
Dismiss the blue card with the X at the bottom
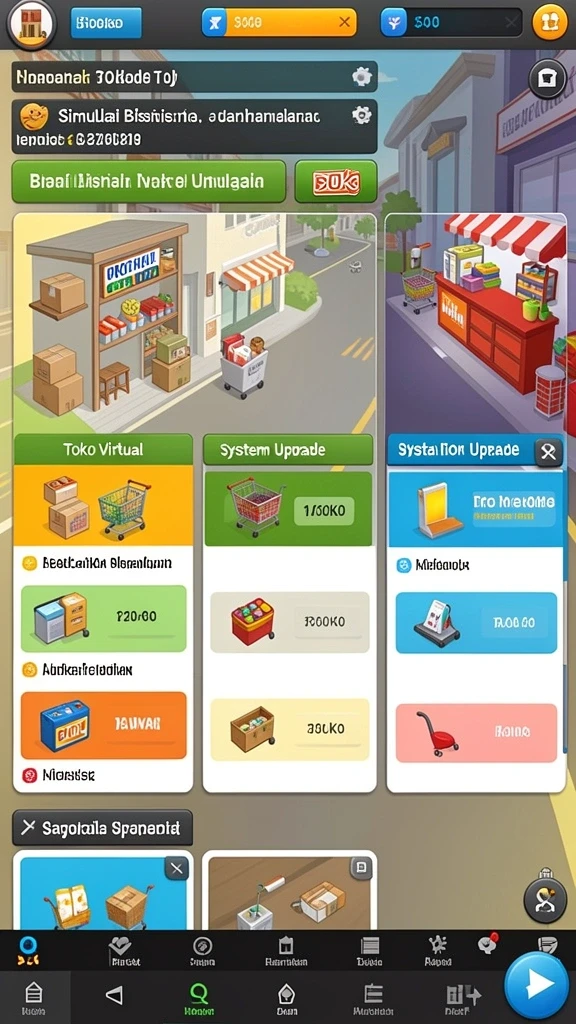[176, 869]
